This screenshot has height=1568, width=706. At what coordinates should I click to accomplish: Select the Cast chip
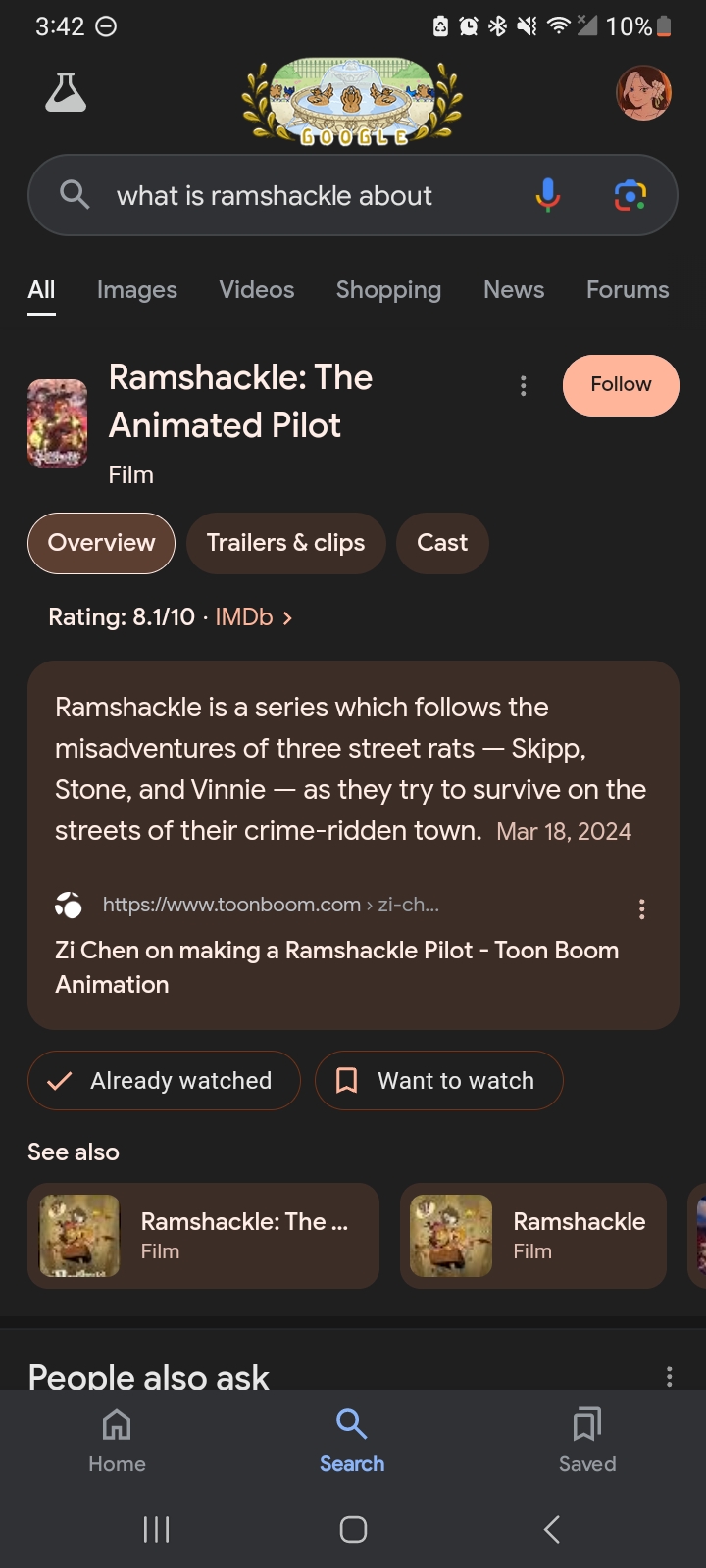[x=441, y=543]
